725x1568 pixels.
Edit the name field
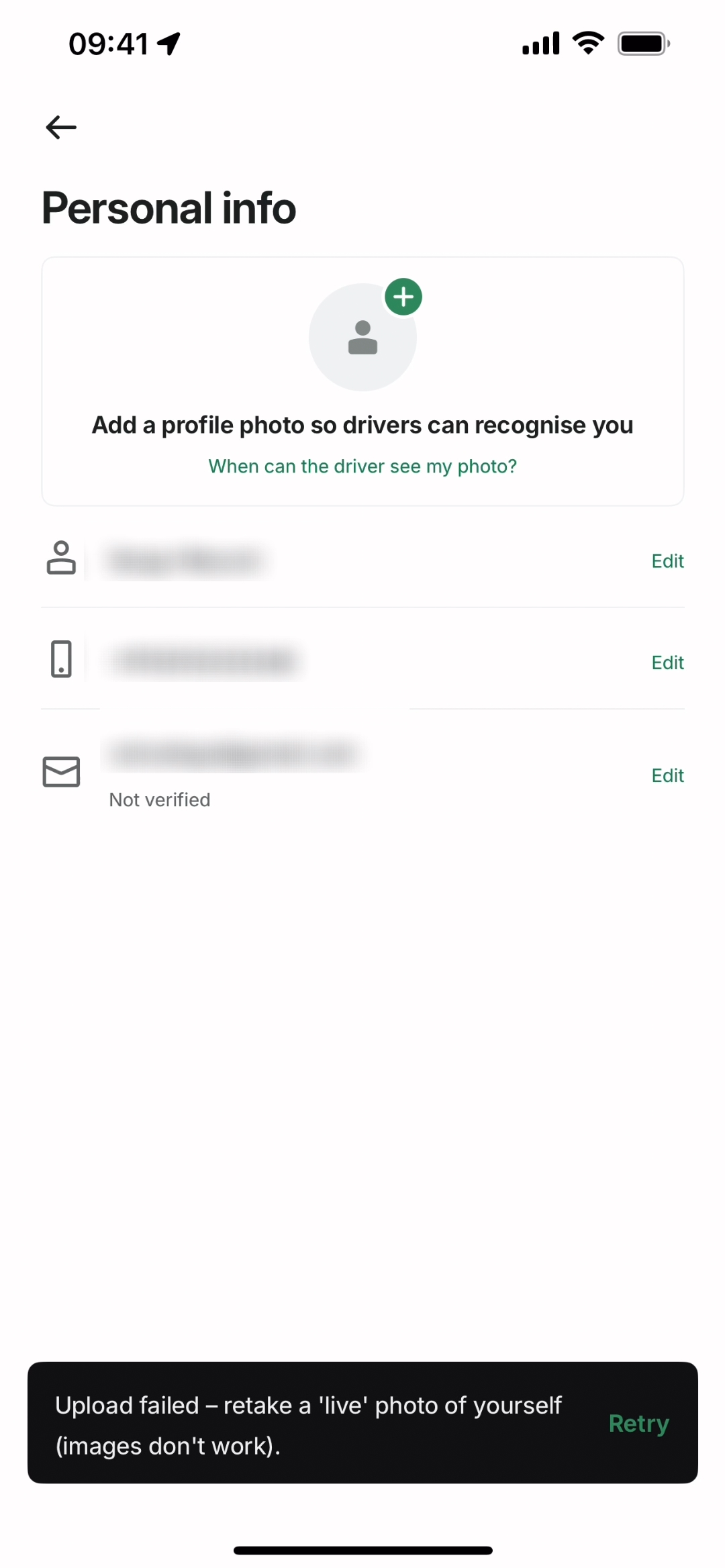click(667, 561)
